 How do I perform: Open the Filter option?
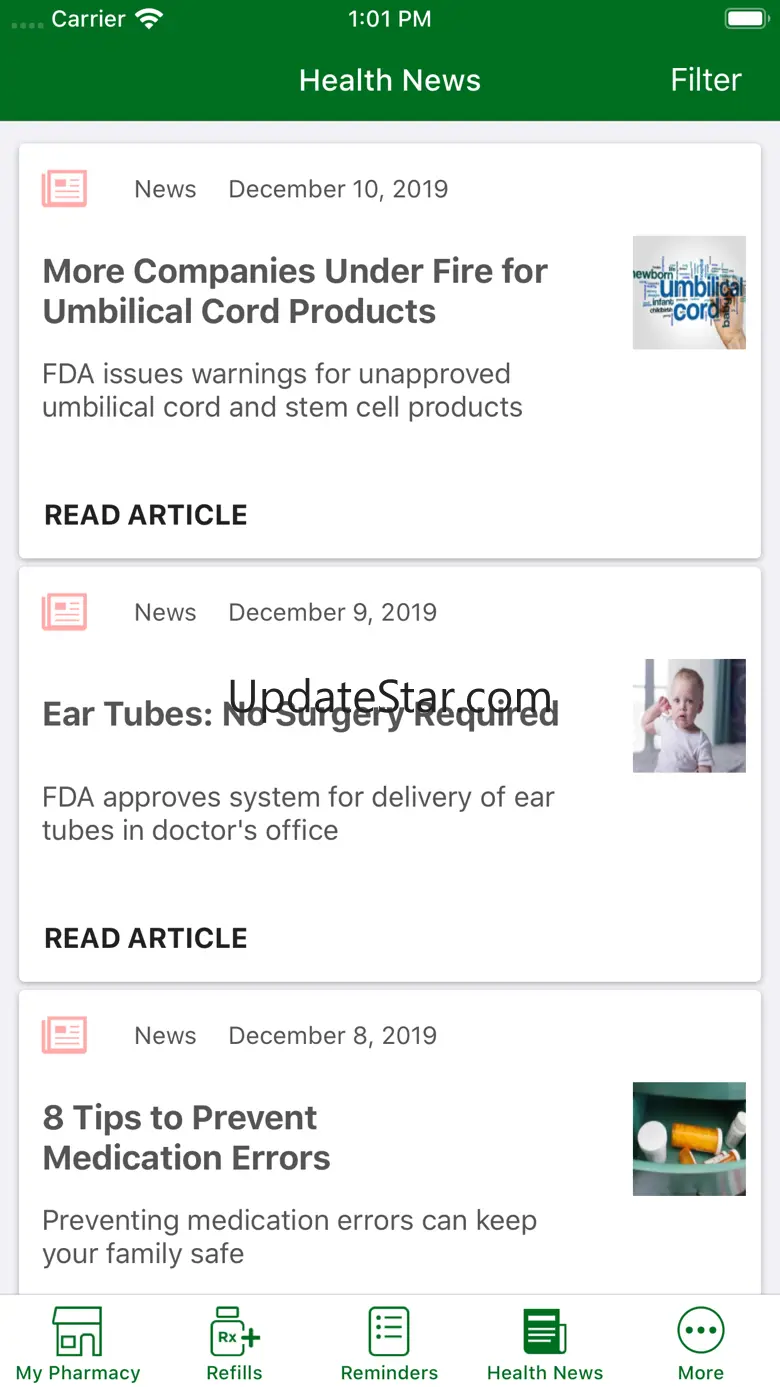(x=705, y=80)
